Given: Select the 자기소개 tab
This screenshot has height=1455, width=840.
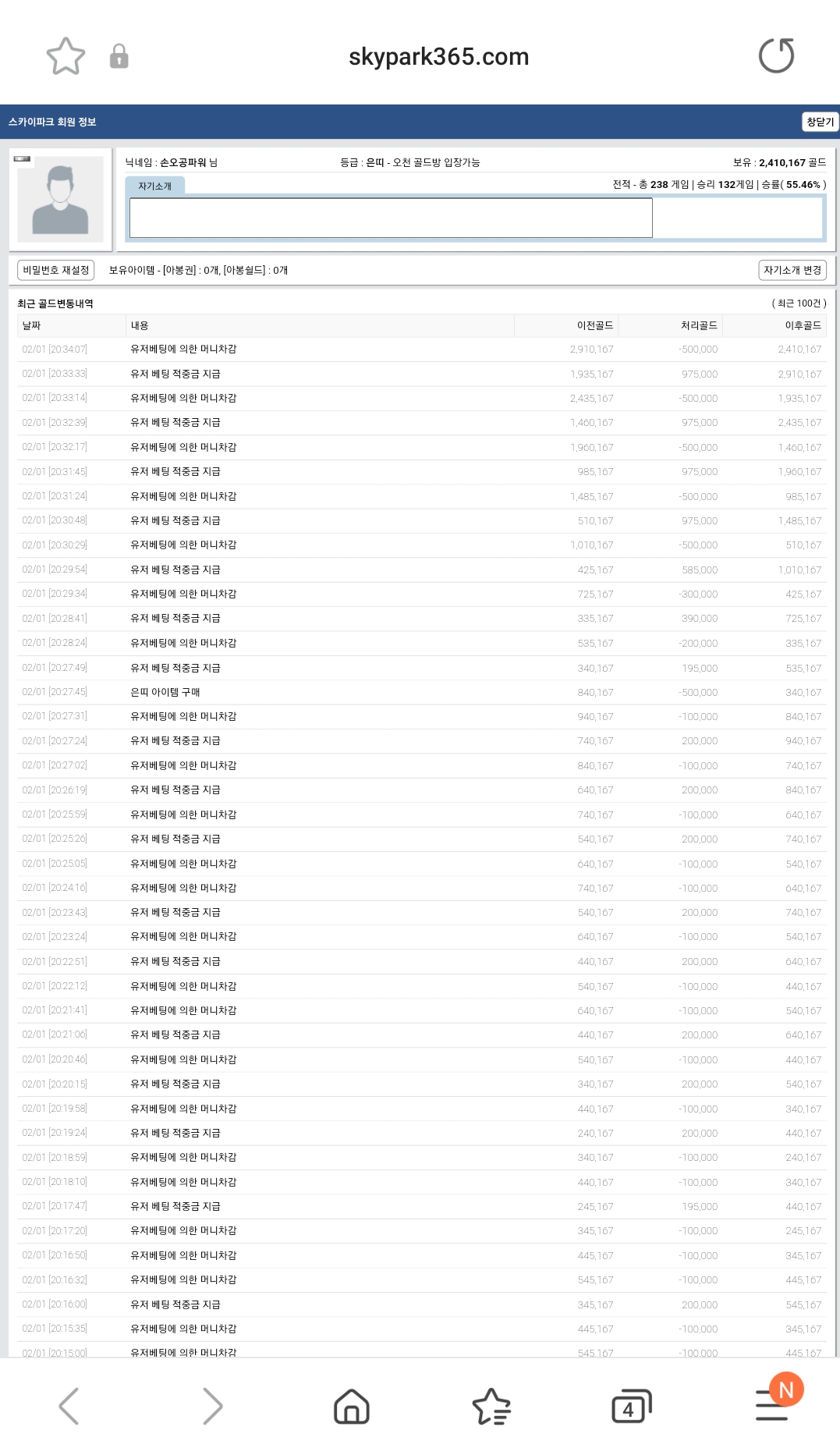Looking at the screenshot, I should [154, 186].
